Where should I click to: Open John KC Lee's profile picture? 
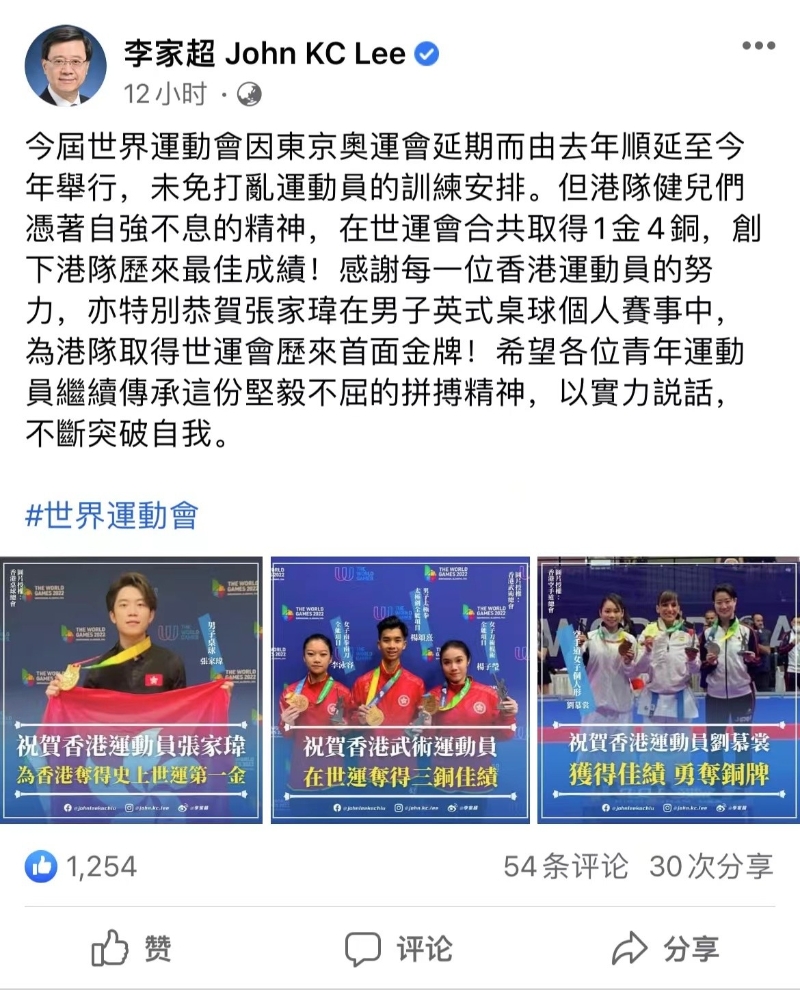[x=65, y=65]
